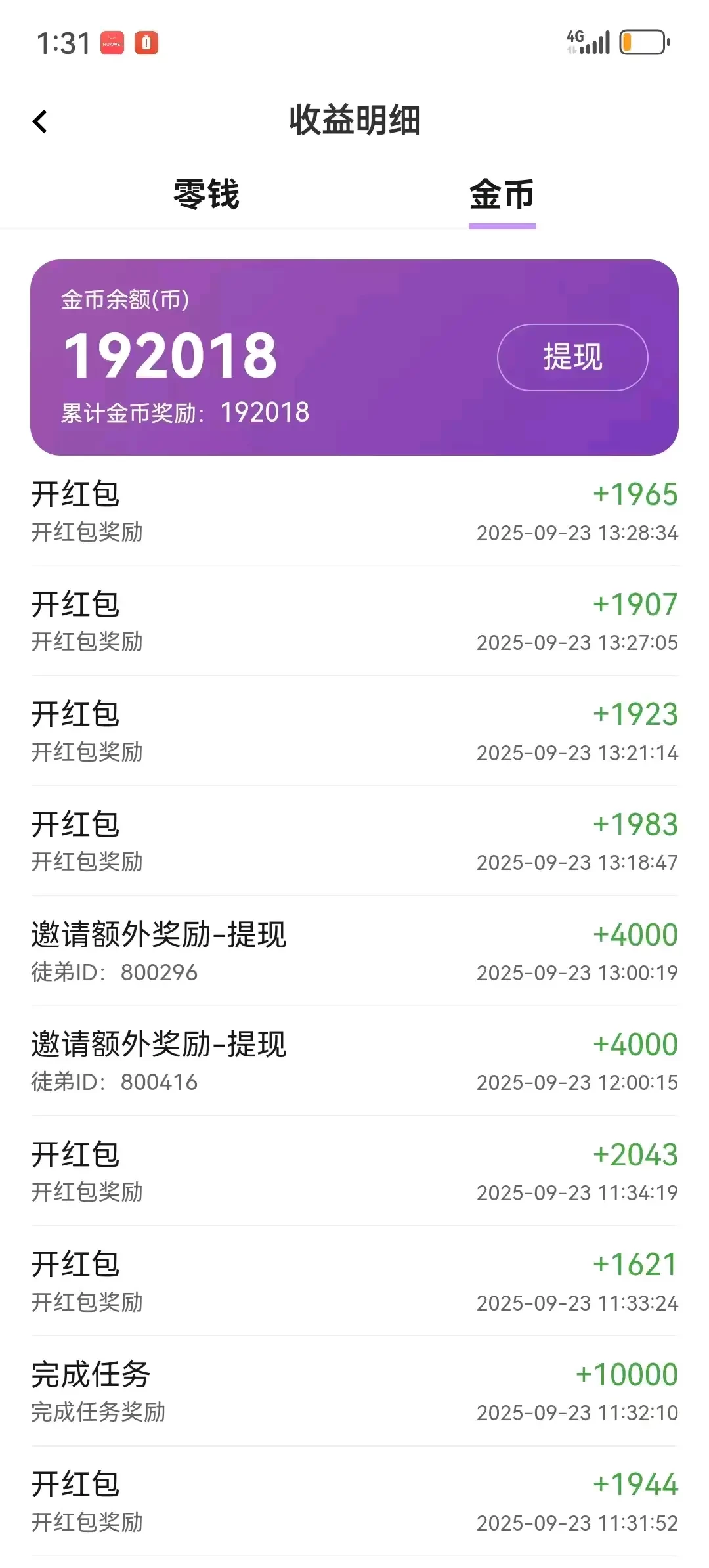The image size is (709, 1568).
Task: Tap the battery level indicator
Action: pyautogui.click(x=643, y=43)
